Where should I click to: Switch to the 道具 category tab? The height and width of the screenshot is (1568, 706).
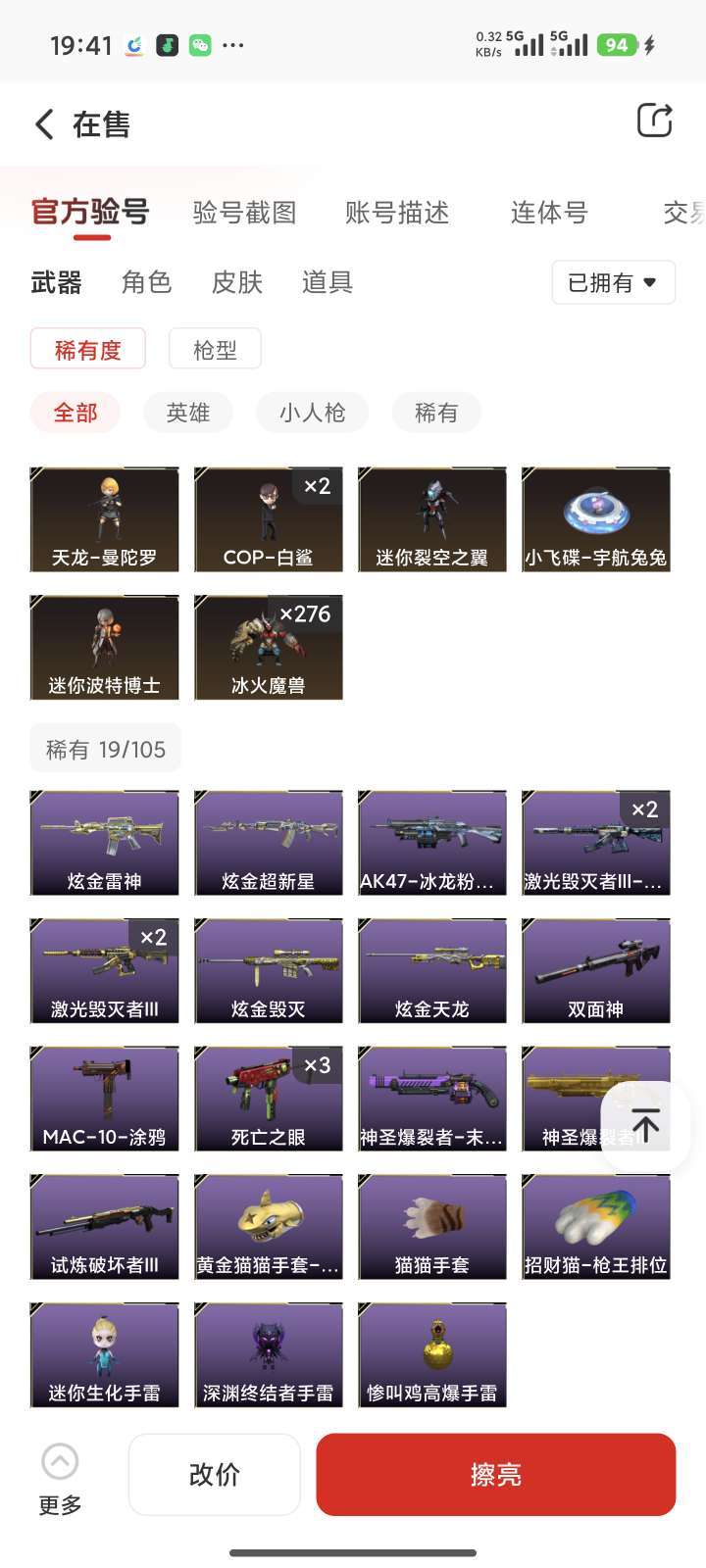click(x=326, y=282)
